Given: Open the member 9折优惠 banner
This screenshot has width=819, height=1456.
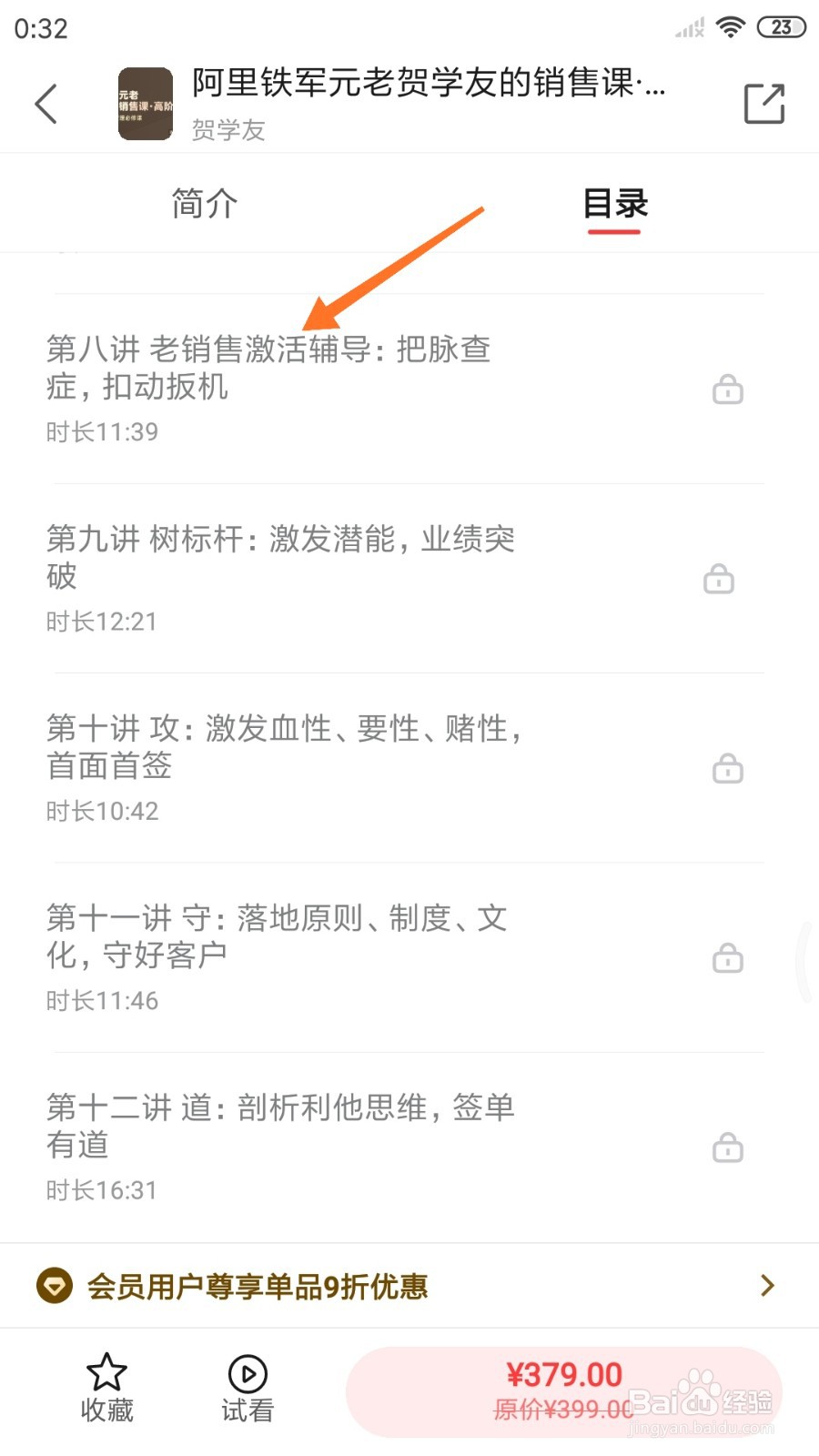Looking at the screenshot, I should pyautogui.click(x=408, y=1286).
